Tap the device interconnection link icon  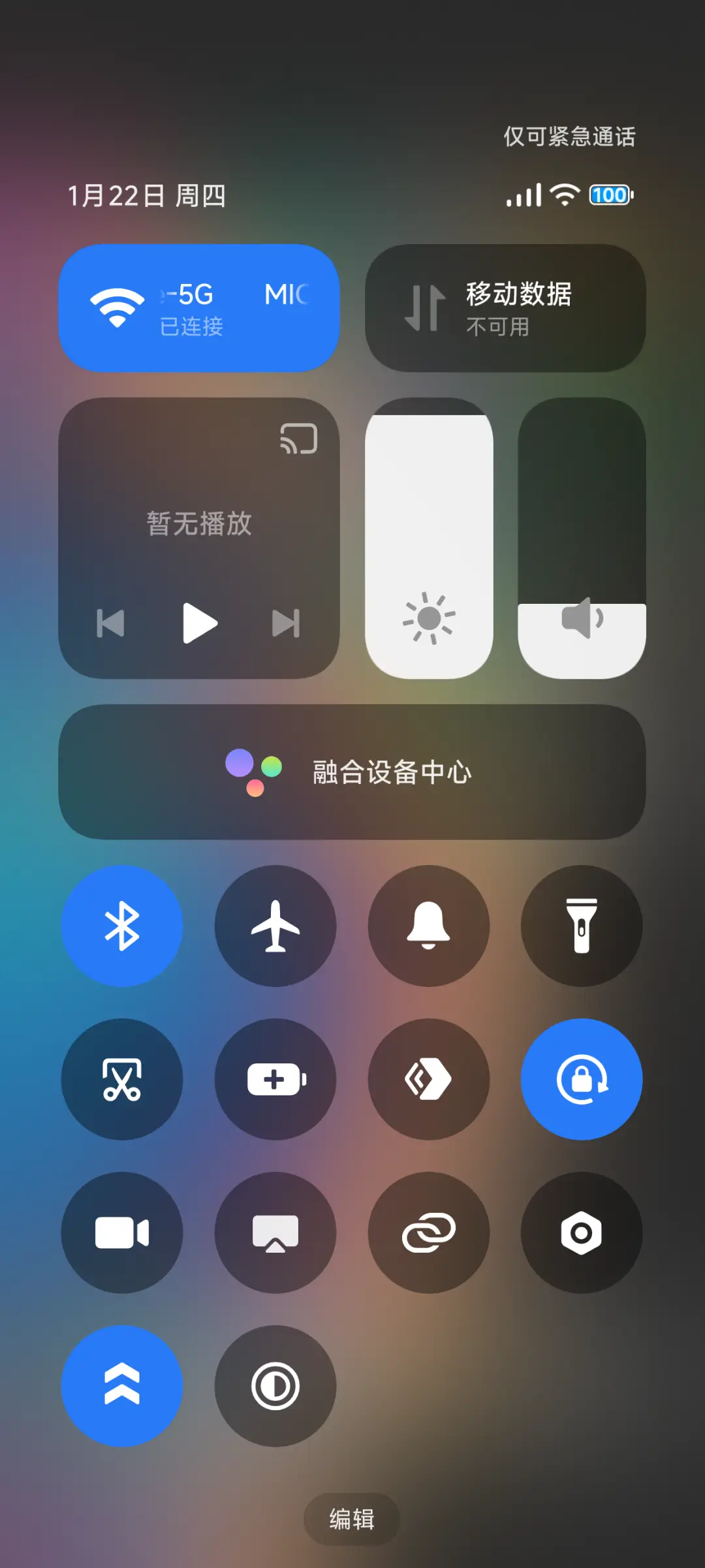tap(429, 1232)
